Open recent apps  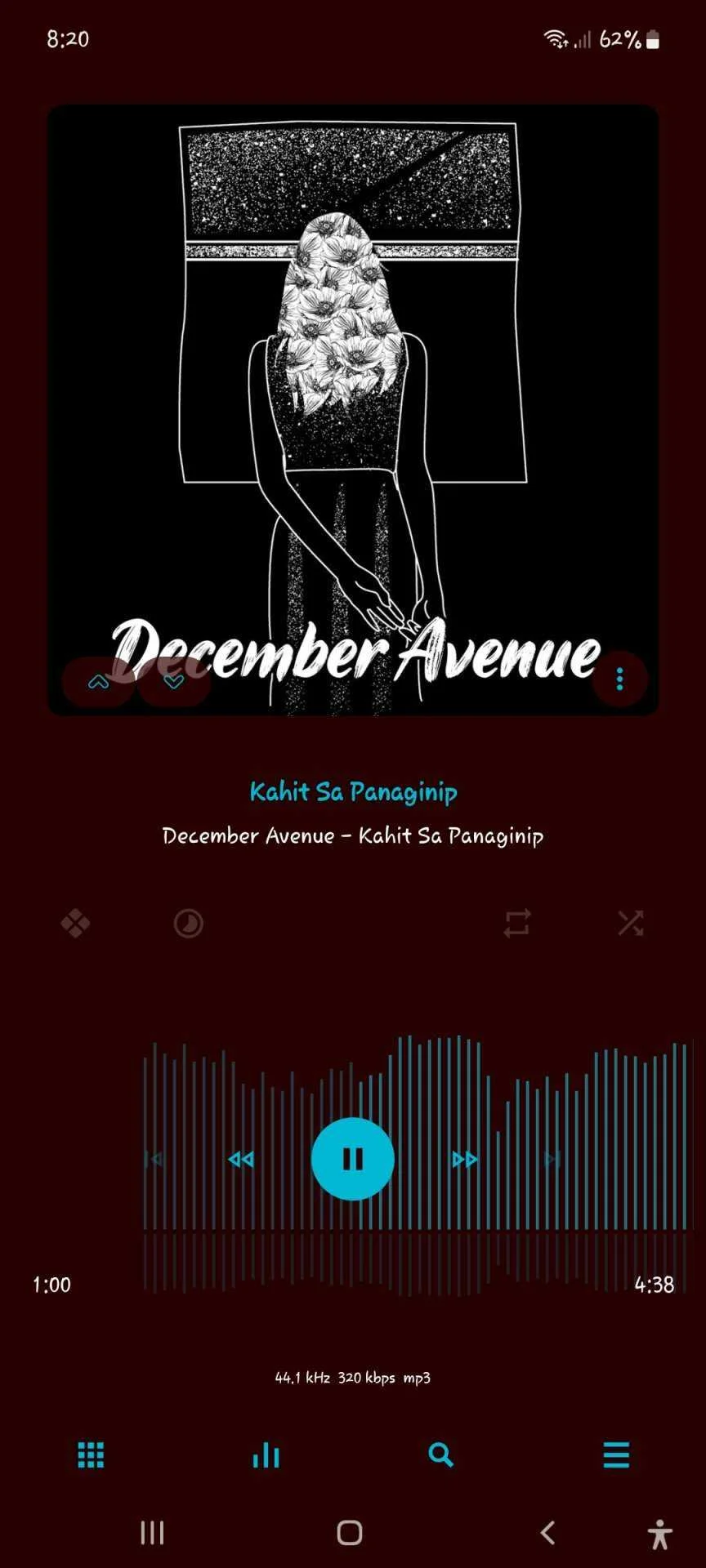(x=152, y=1533)
